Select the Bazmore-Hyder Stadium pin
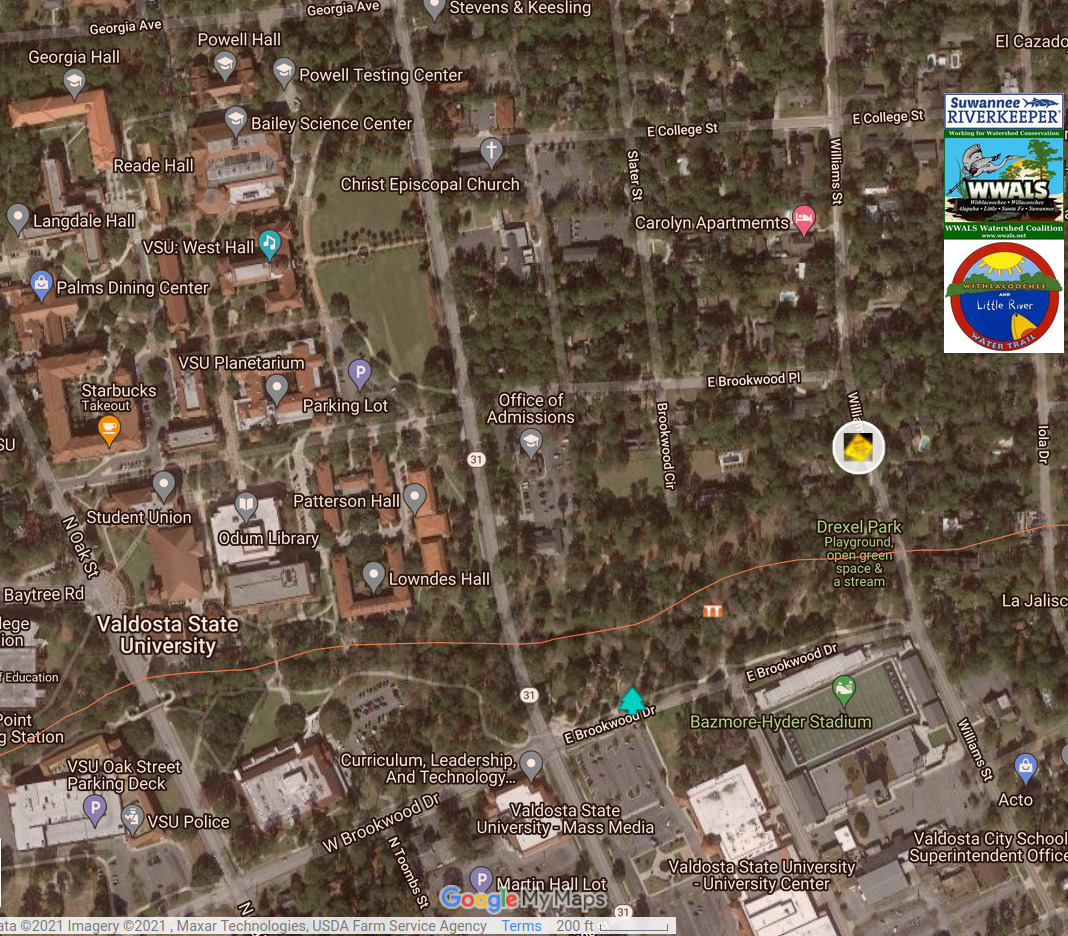 [844, 688]
